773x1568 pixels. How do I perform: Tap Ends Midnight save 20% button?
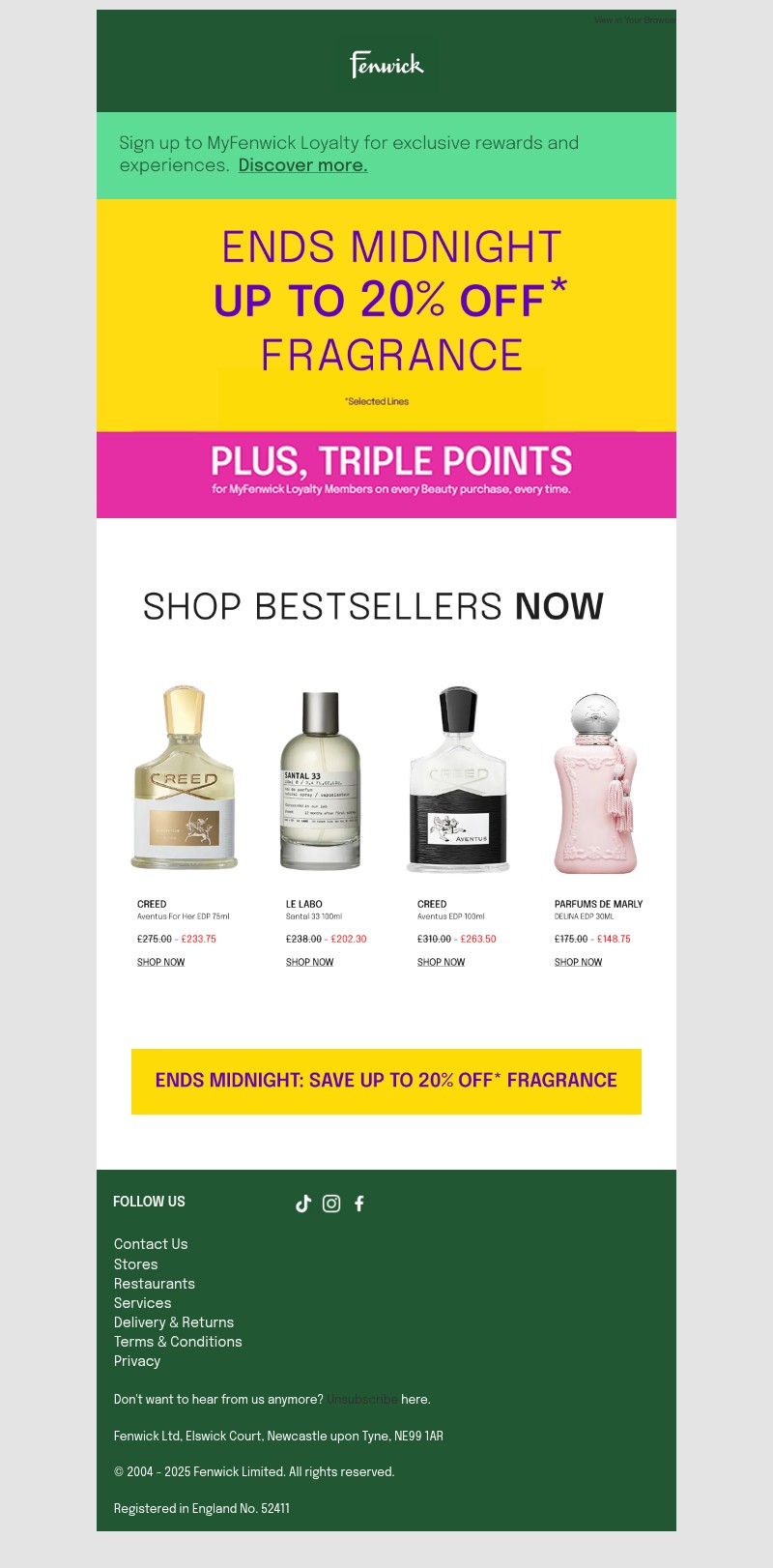(x=386, y=1081)
